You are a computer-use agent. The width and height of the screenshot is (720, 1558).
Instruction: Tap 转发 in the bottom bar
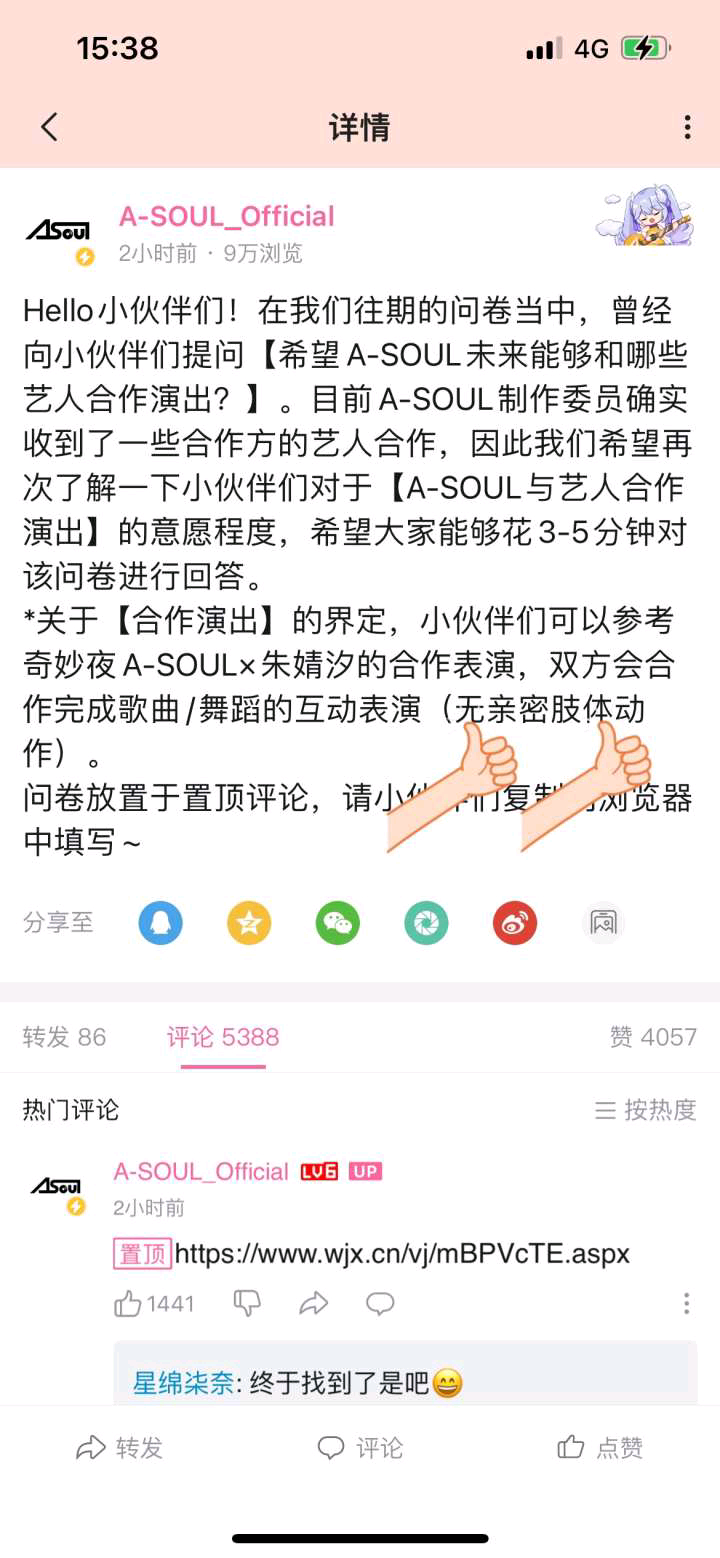(119, 1447)
